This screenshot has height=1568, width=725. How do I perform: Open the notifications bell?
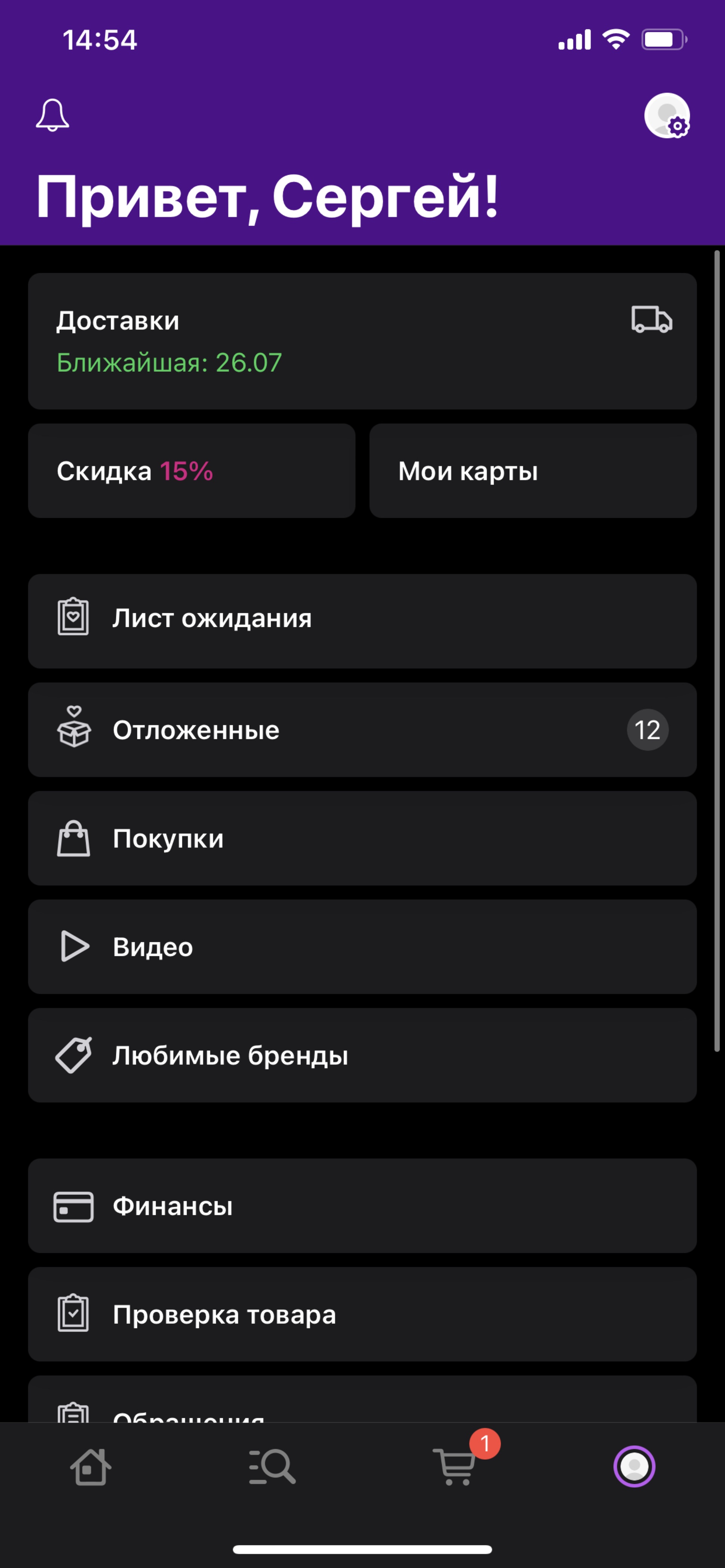coord(52,115)
